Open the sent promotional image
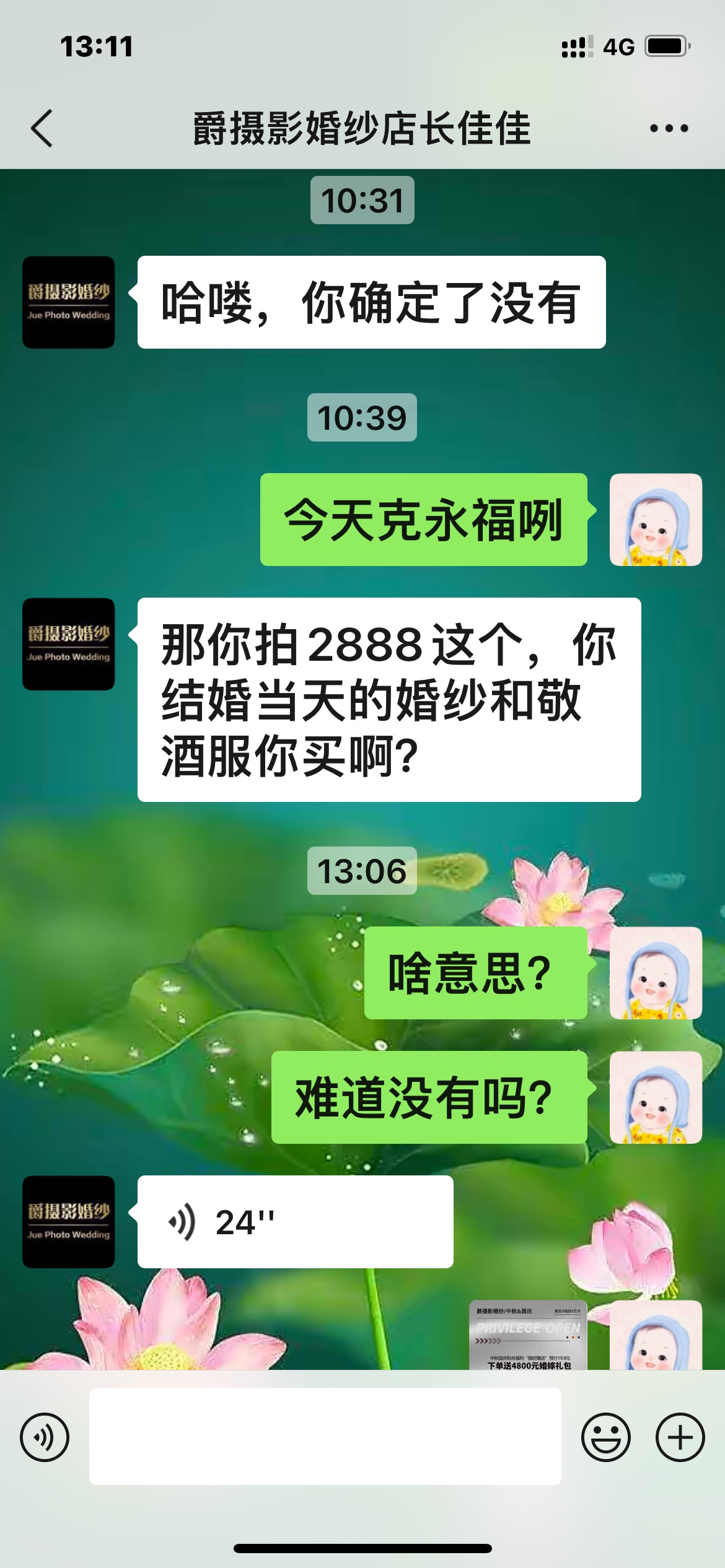 tap(528, 1335)
